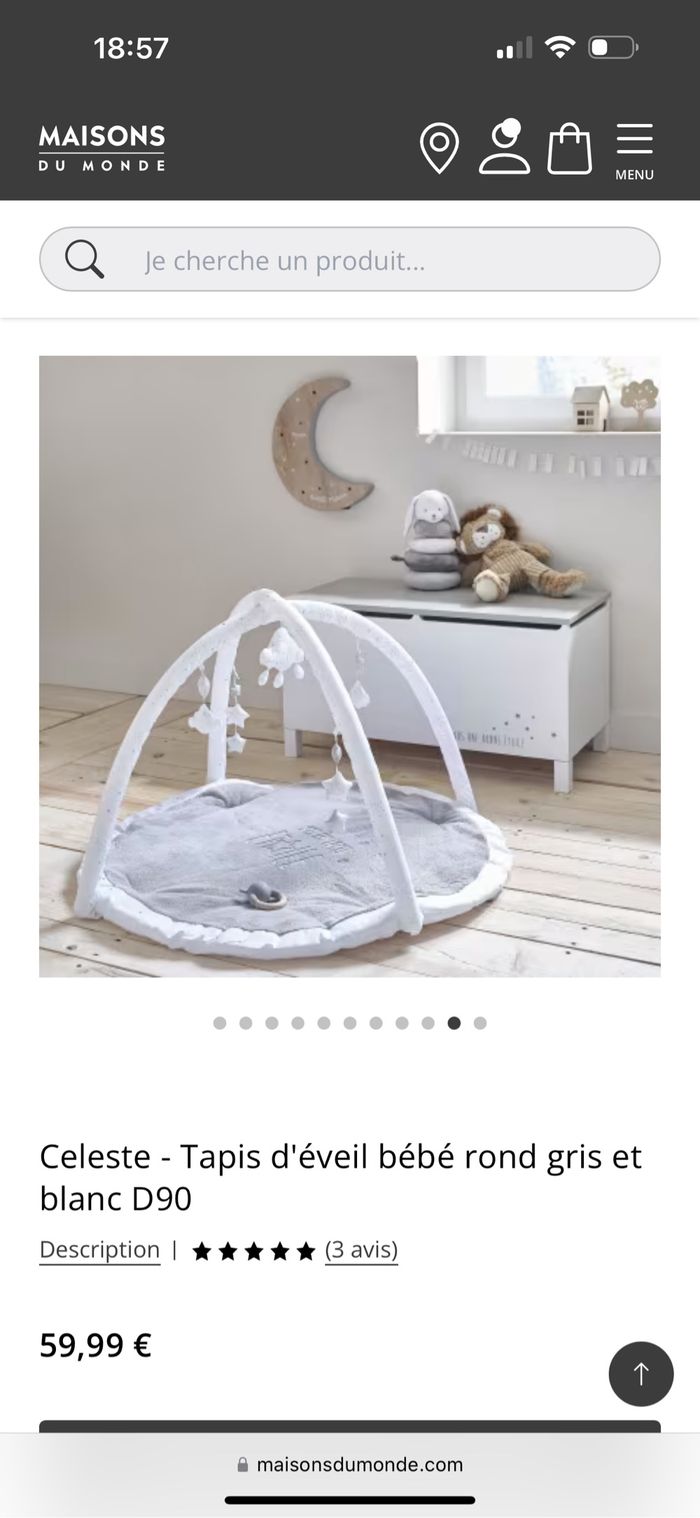Open the shopping bag
This screenshot has width=700, height=1518.
[569, 149]
